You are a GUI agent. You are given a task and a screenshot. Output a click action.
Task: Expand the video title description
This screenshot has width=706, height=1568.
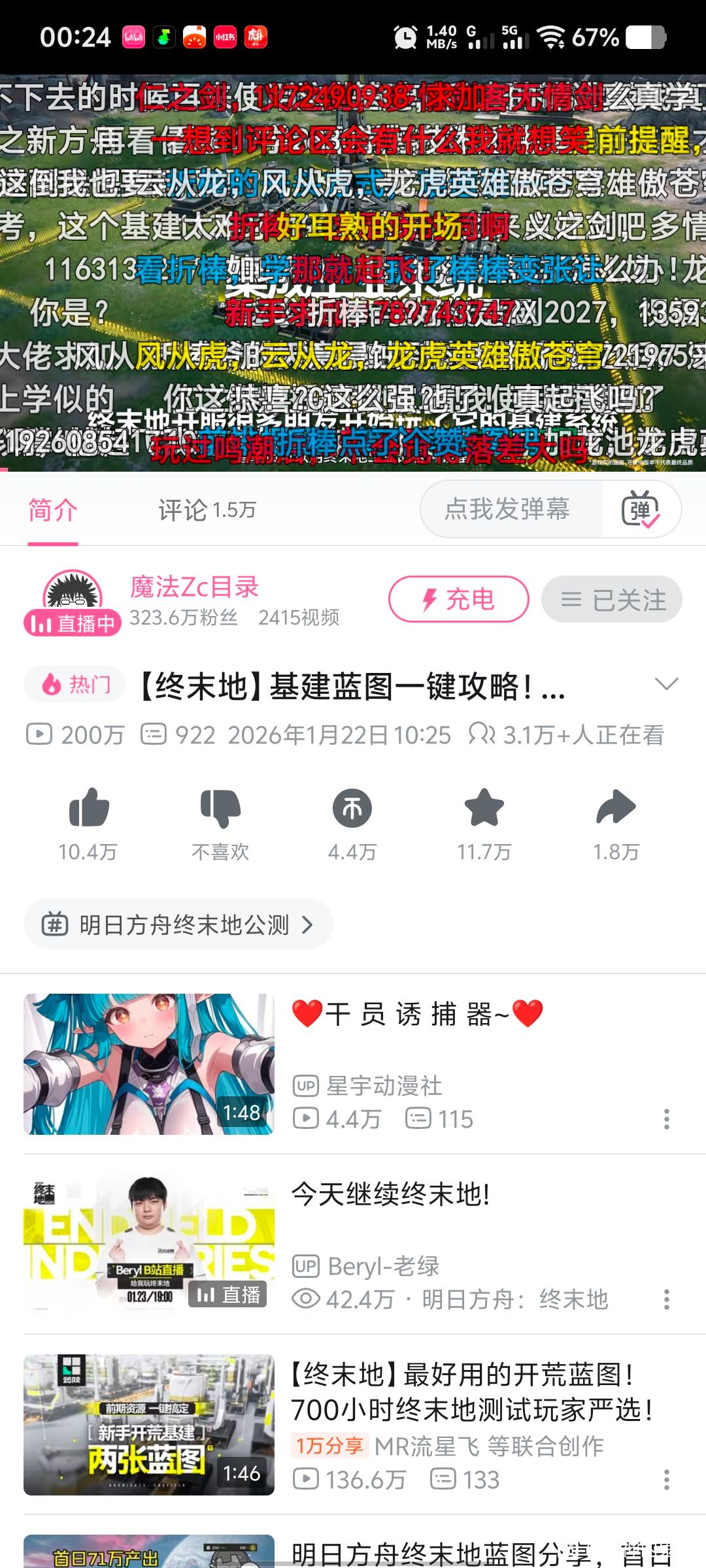(x=666, y=684)
